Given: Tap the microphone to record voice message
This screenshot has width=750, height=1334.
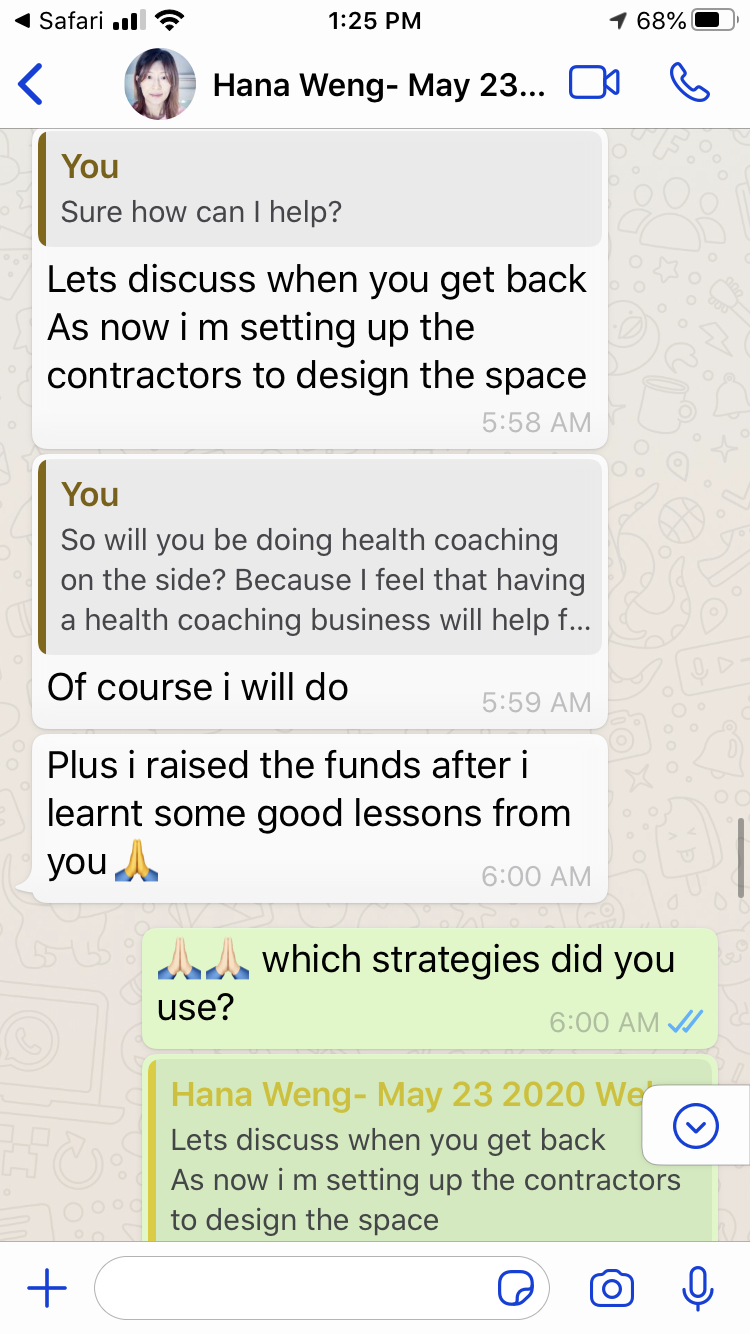Looking at the screenshot, I should (697, 1289).
